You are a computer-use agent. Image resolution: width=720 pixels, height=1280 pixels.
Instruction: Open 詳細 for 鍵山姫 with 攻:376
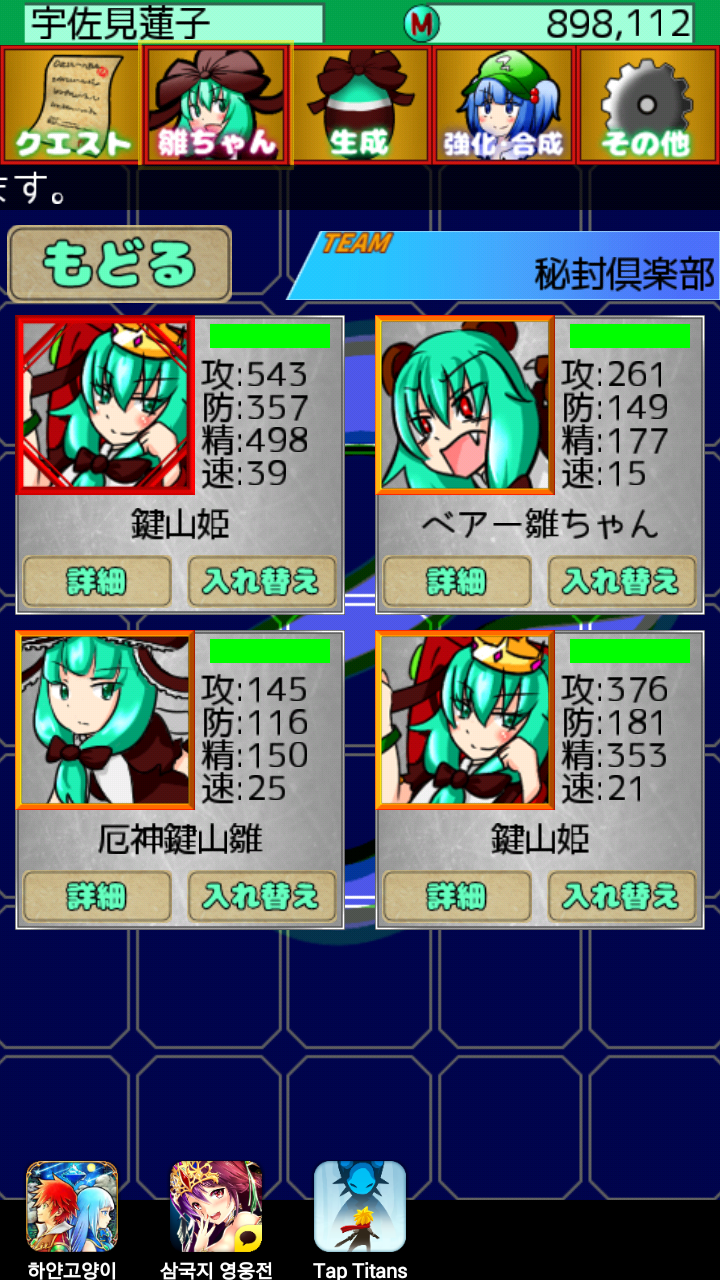457,896
